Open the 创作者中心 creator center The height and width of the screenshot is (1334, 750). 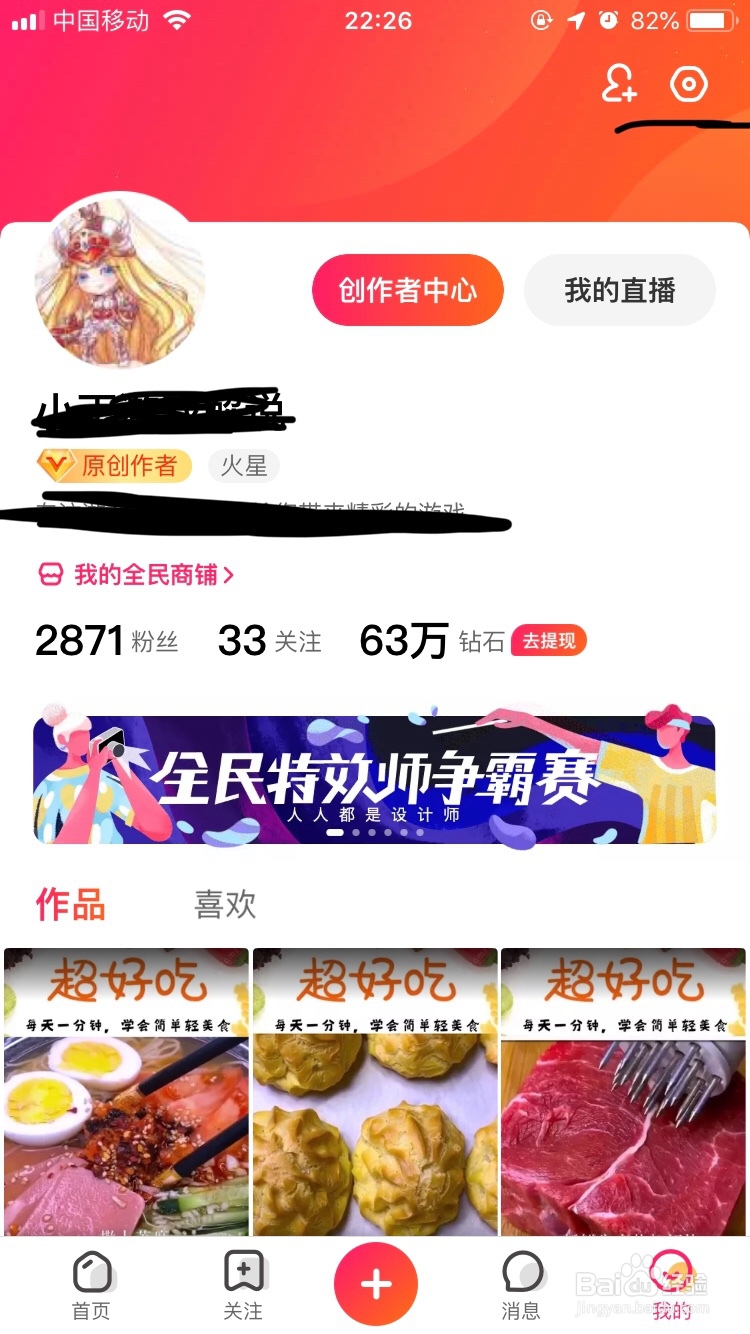(407, 290)
